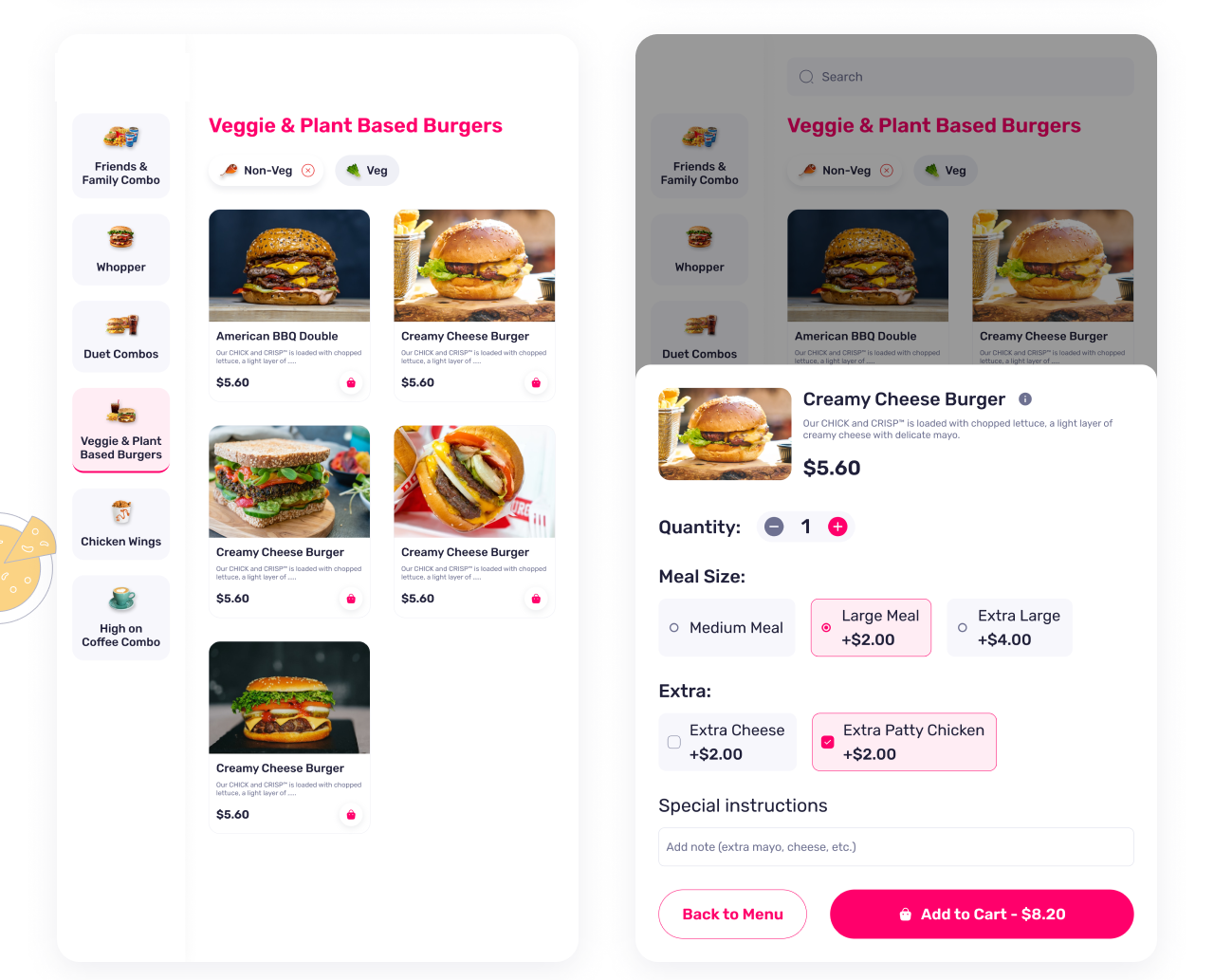
Task: Switch to High on Coffee Combo category
Action: pos(121,618)
